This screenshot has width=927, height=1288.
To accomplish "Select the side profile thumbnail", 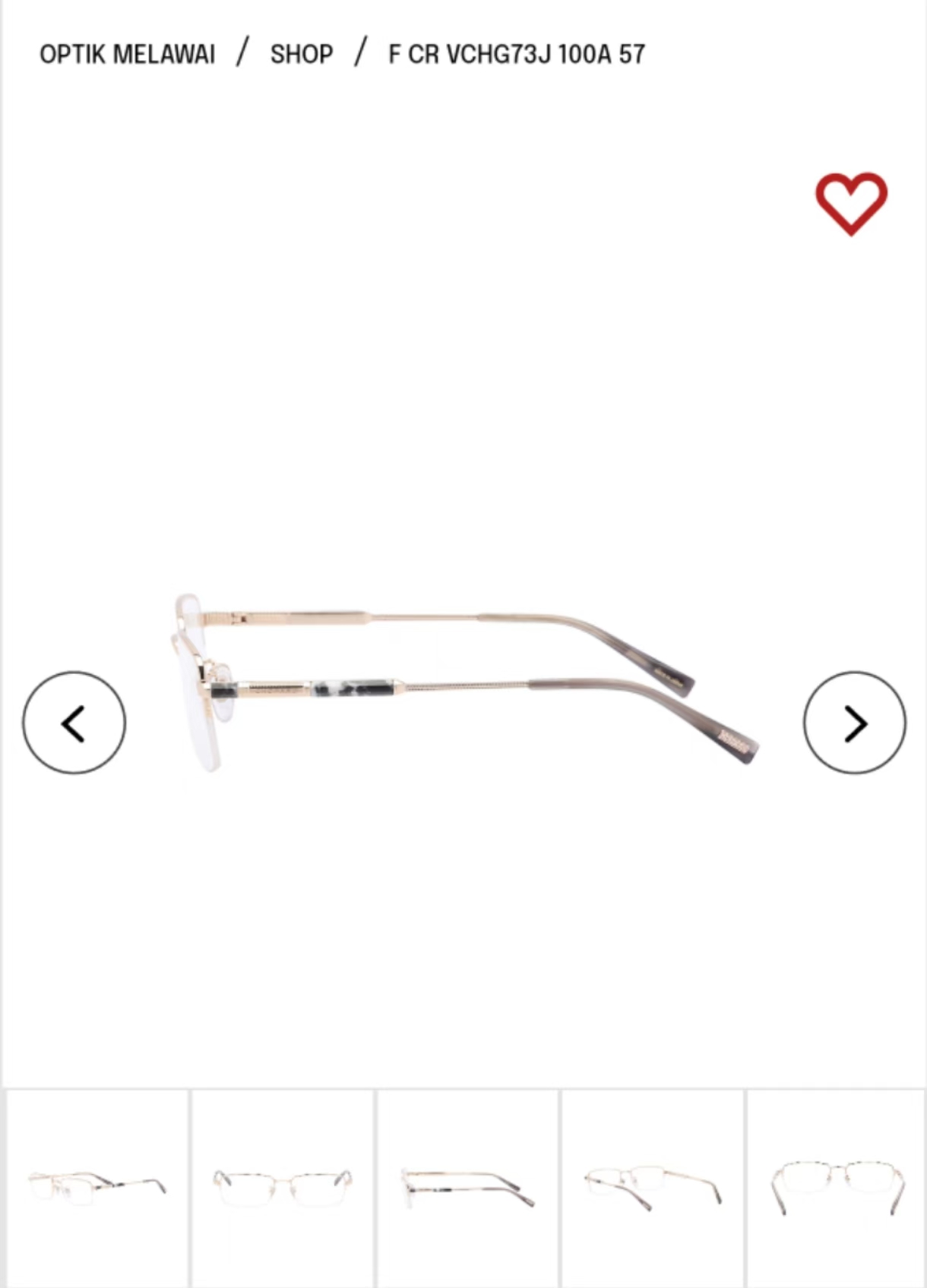I will pos(467,1188).
